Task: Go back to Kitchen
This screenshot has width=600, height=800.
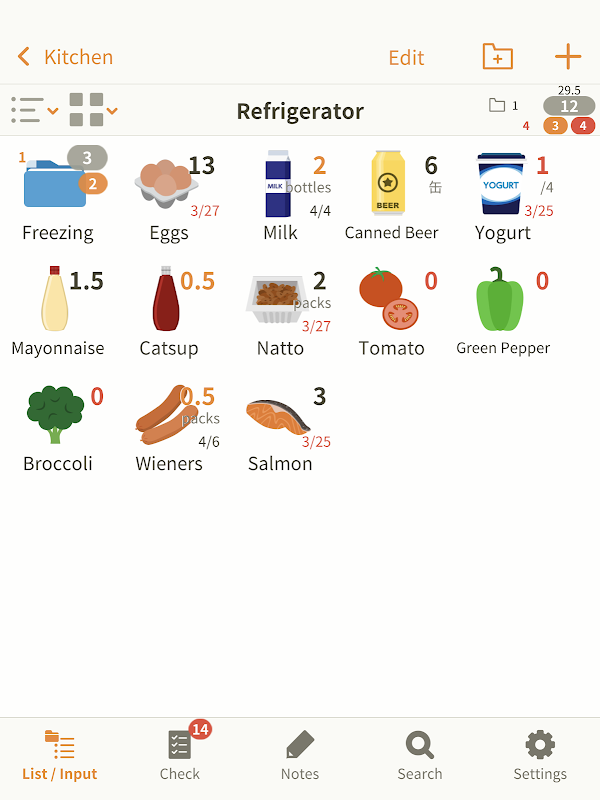Action: tap(65, 57)
